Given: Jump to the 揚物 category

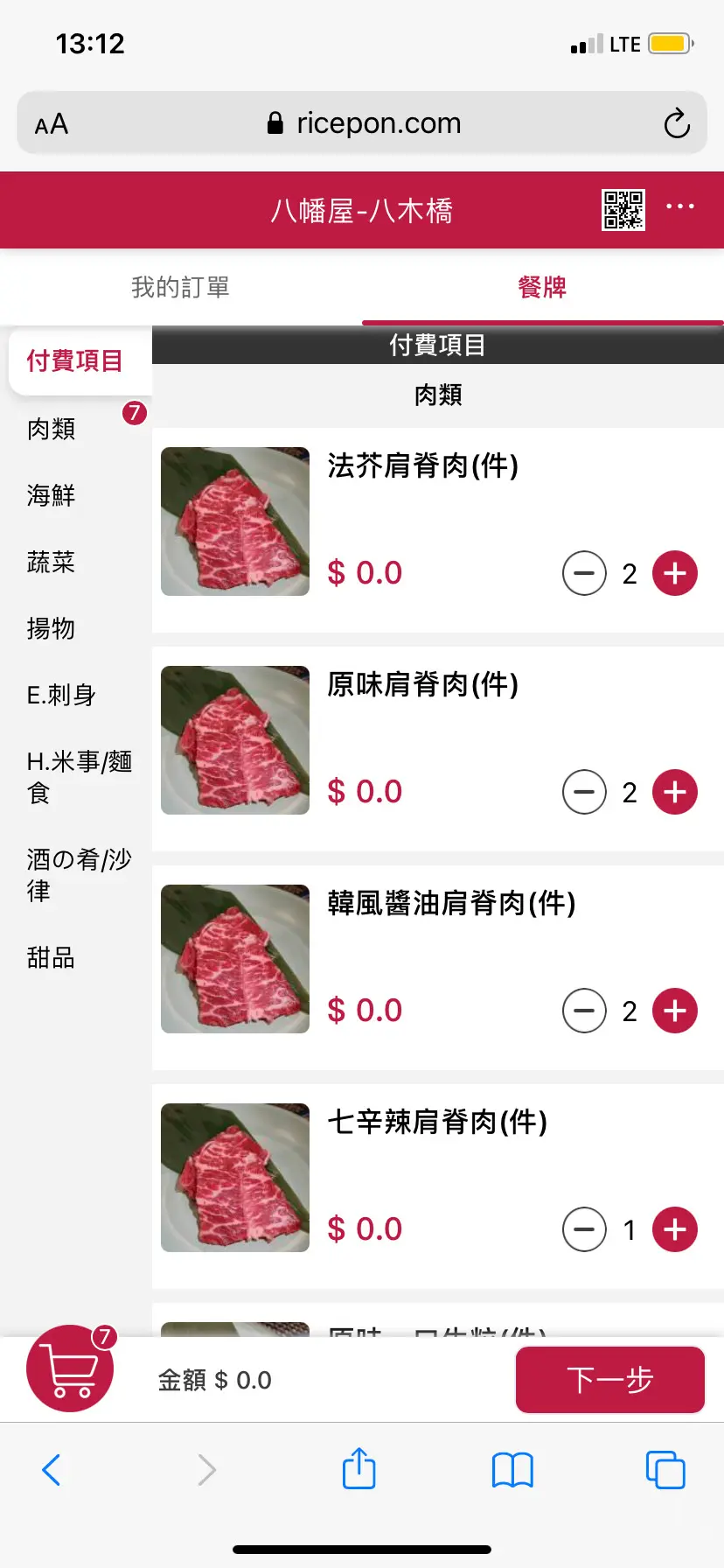Looking at the screenshot, I should (51, 628).
